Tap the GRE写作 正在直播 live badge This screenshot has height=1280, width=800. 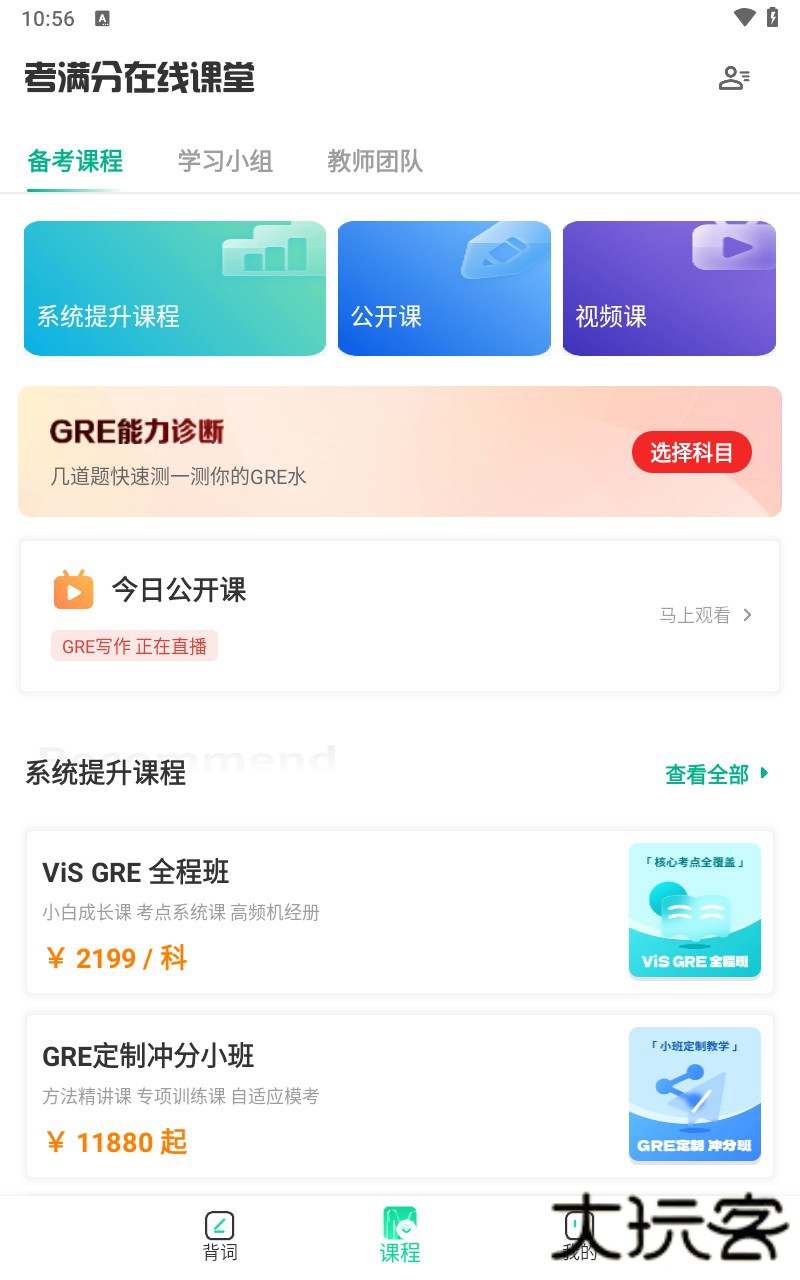click(x=134, y=646)
